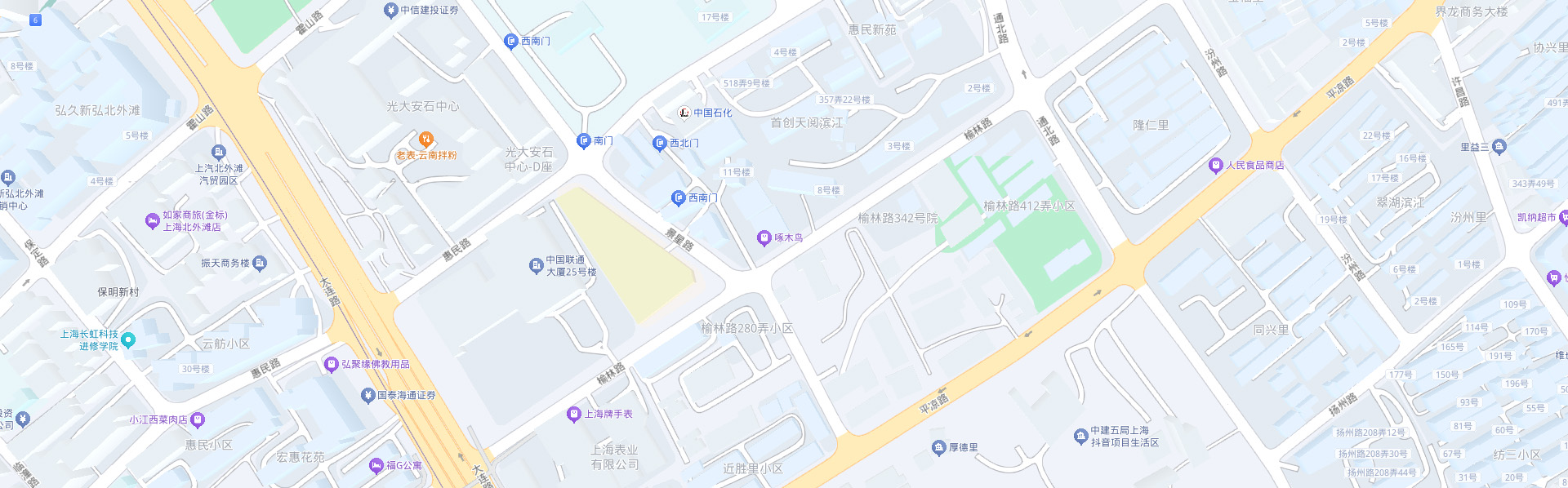Open the 中建五局上海抖音项目生活区 marker
This screenshot has height=488, width=1568.
[1080, 437]
